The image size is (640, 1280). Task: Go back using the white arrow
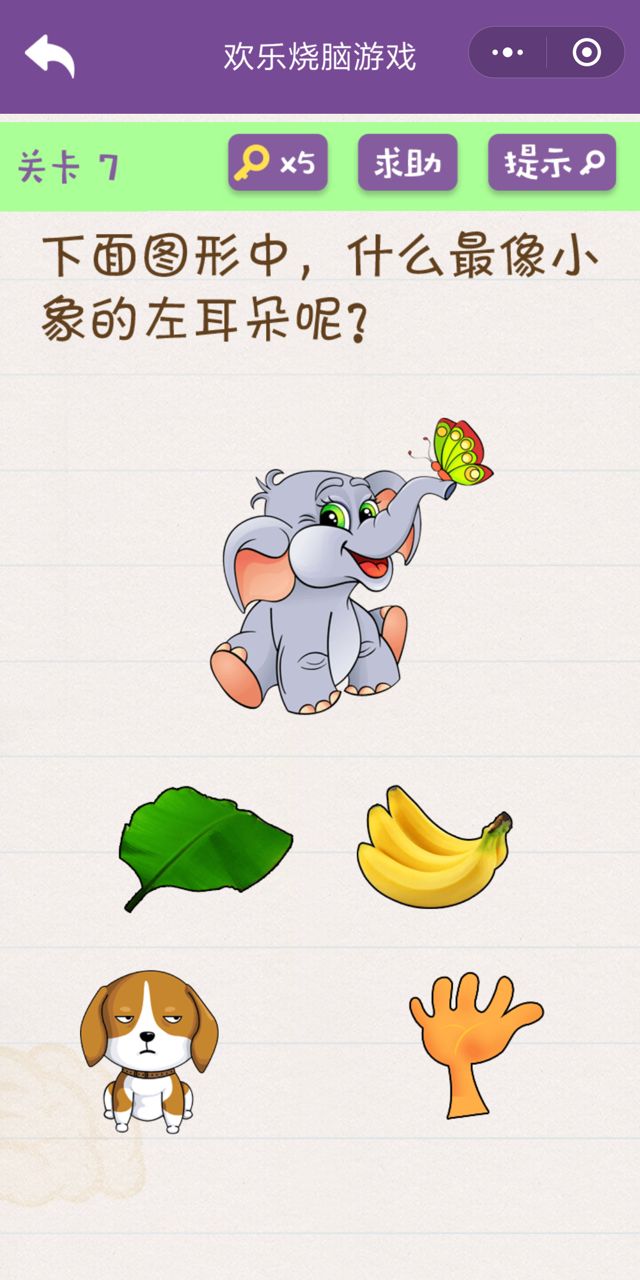point(49,56)
